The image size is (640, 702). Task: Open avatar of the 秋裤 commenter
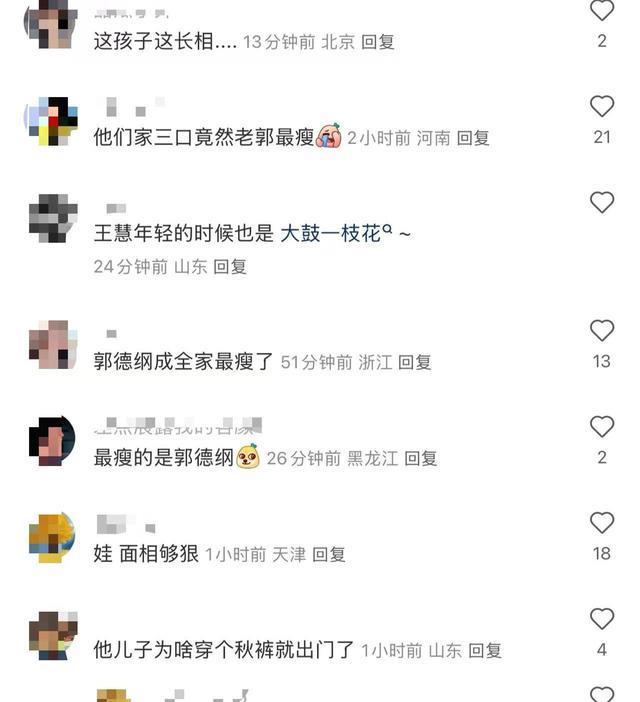point(52,634)
